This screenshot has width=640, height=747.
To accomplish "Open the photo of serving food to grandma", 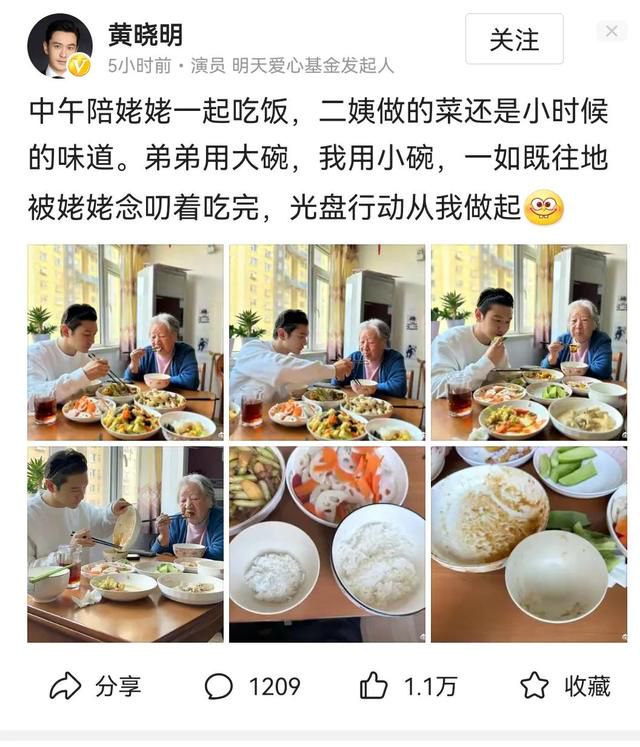I will 125,544.
